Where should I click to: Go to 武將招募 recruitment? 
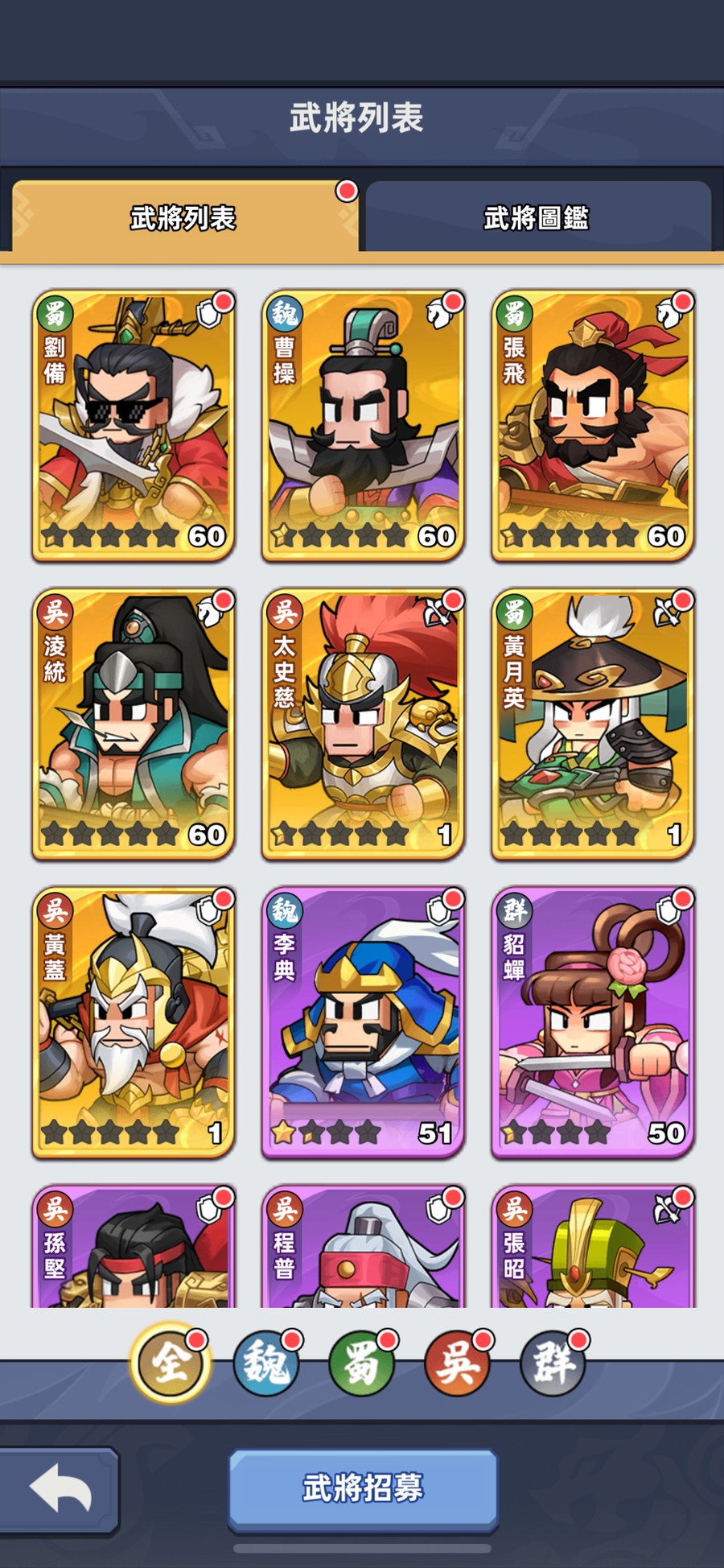tap(363, 1488)
